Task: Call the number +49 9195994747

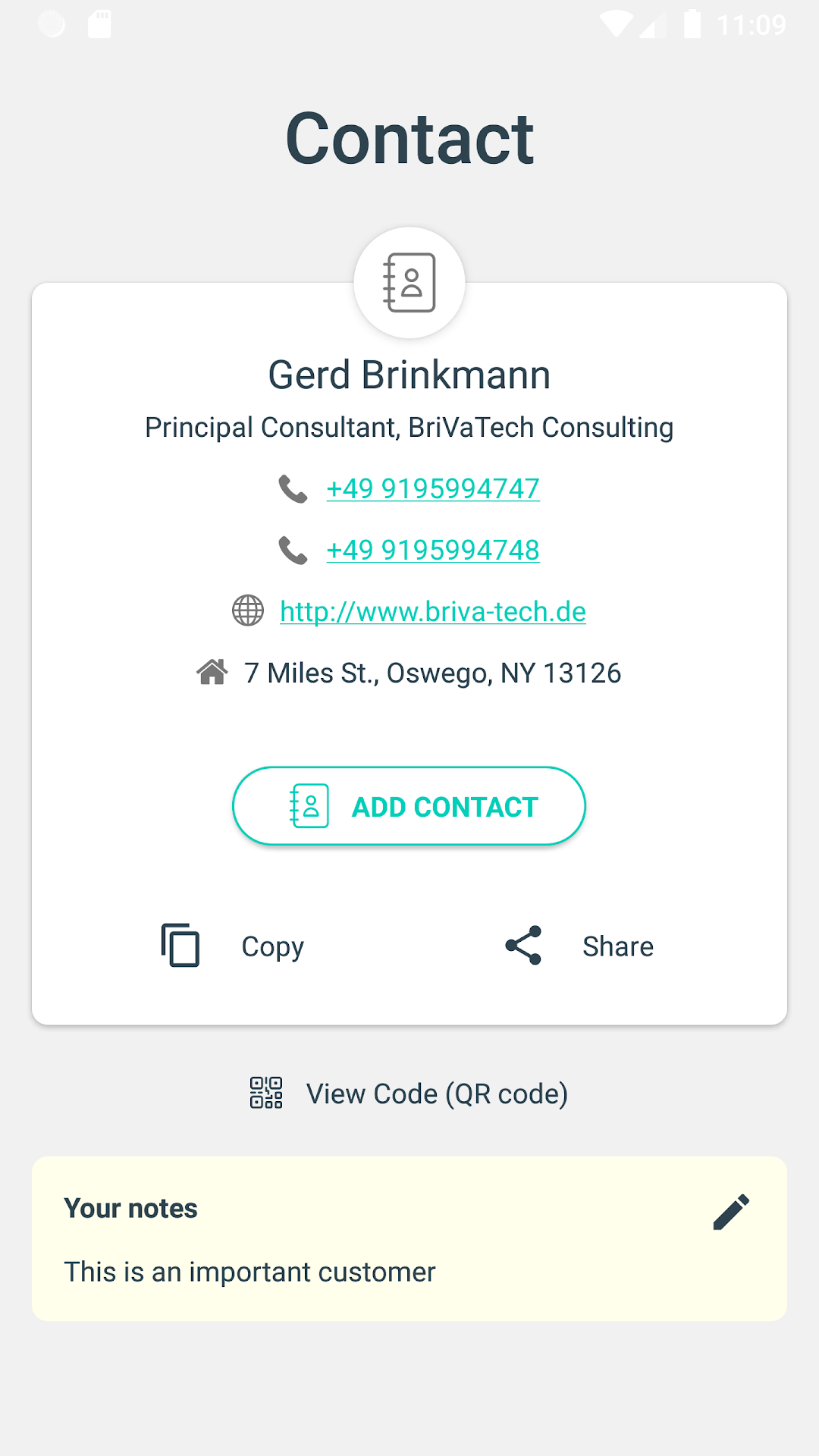Action: pos(432,489)
